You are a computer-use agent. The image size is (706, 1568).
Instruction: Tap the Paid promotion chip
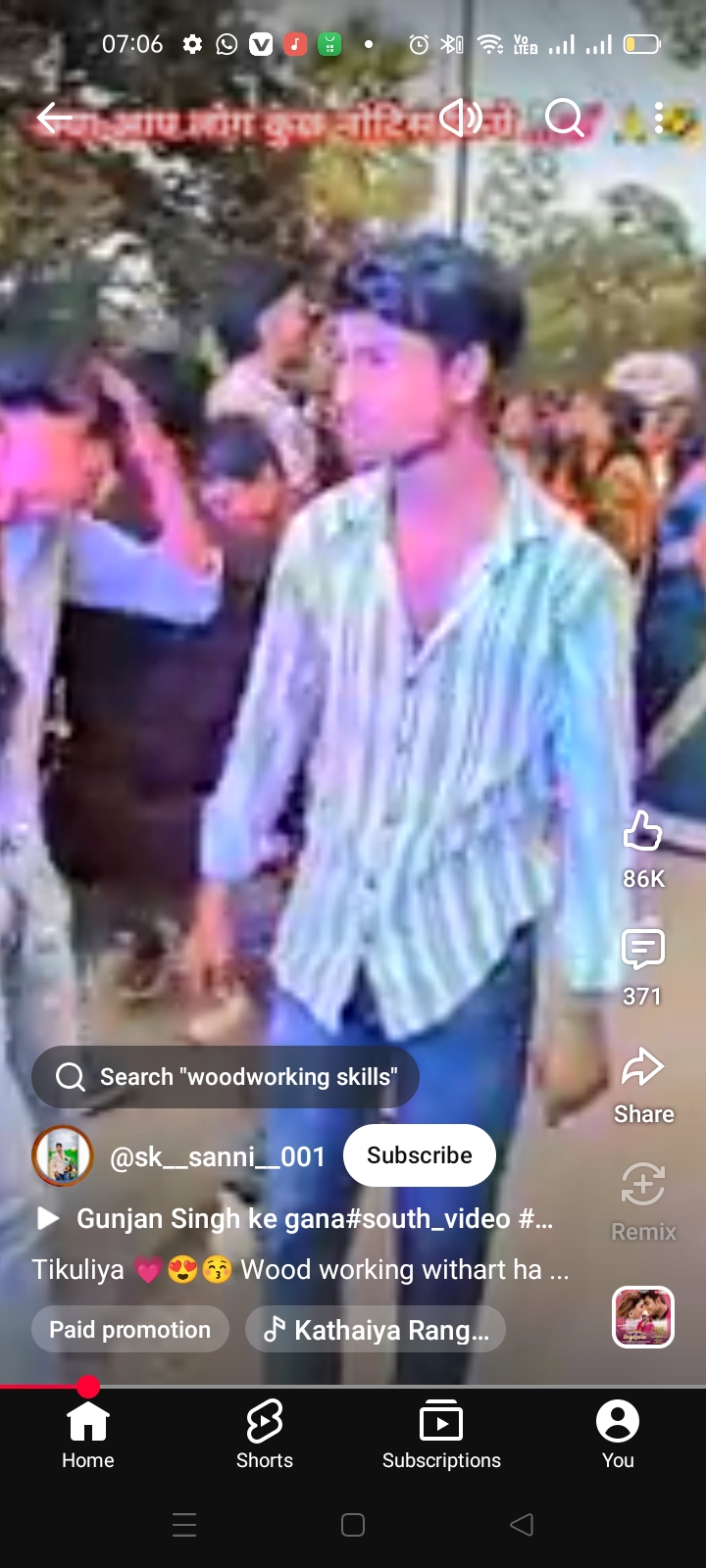coord(130,1330)
